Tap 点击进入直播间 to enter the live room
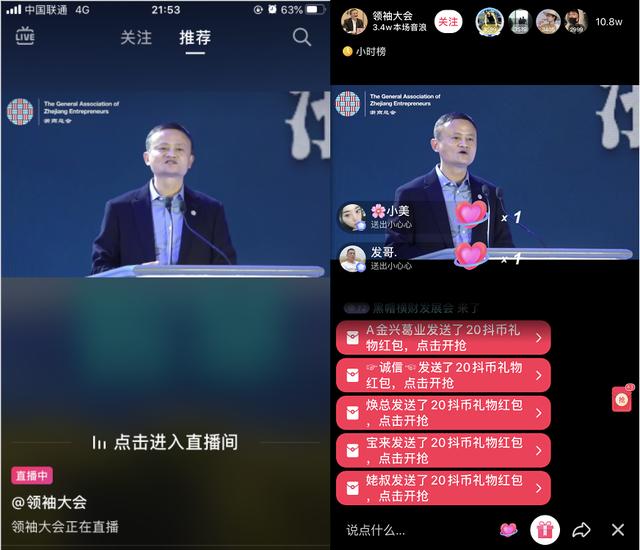Screen dimensions: 640x550 [x=165, y=441]
